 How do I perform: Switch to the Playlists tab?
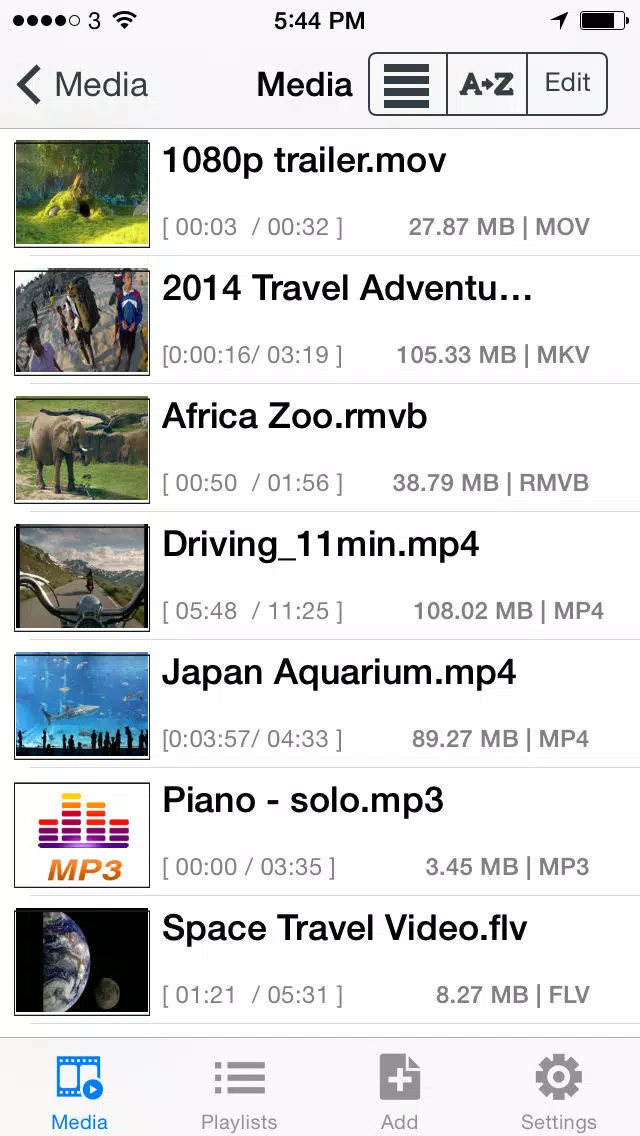(239, 1092)
